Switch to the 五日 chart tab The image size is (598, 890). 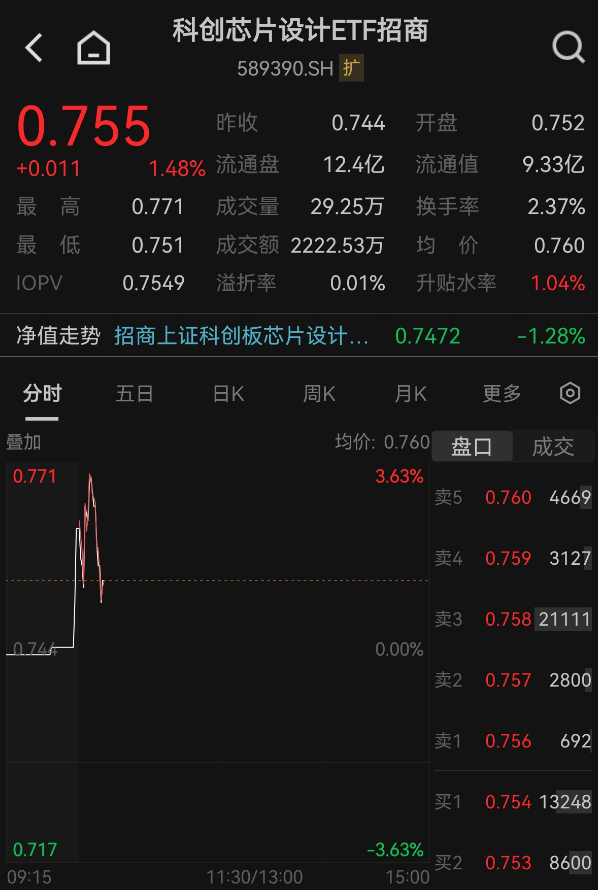(134, 393)
